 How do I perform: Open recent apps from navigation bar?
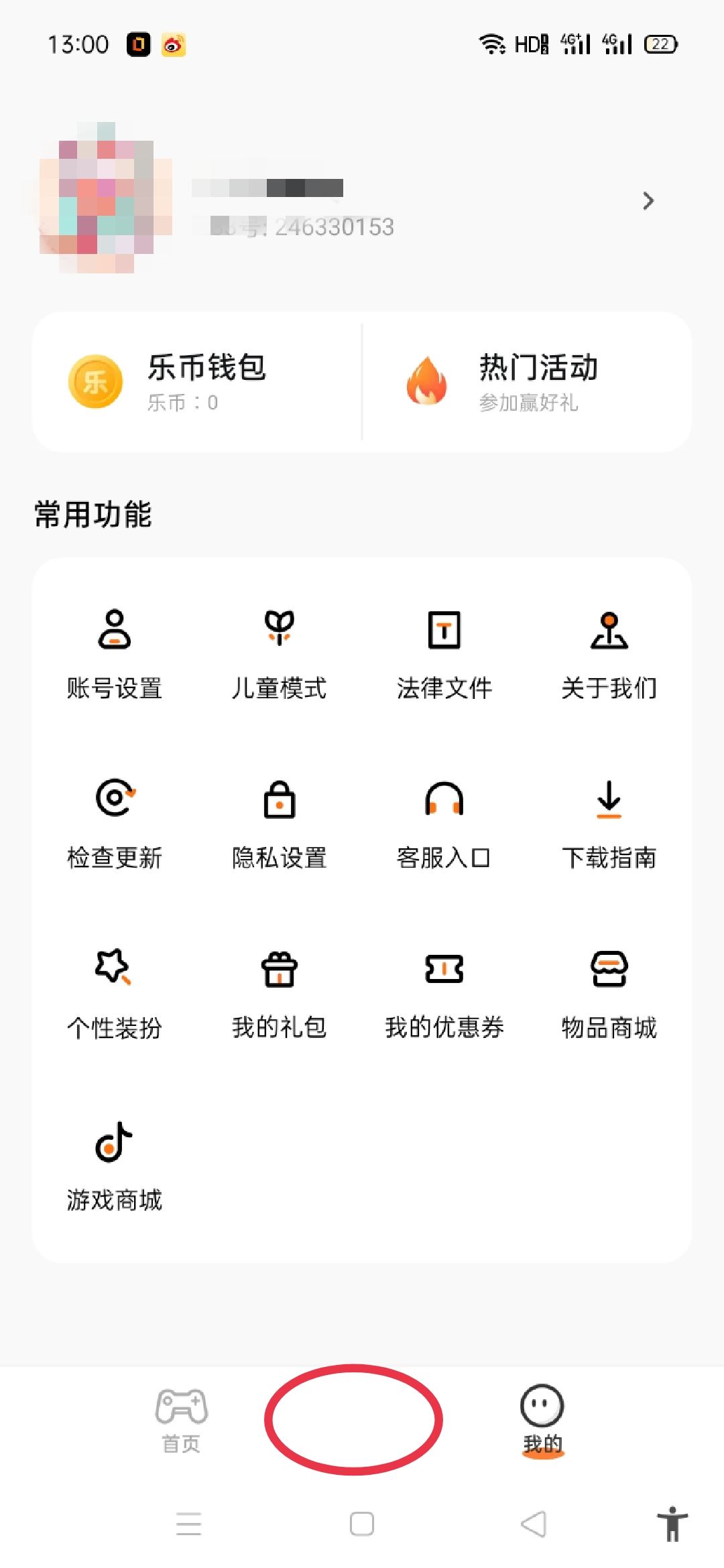(x=188, y=1524)
